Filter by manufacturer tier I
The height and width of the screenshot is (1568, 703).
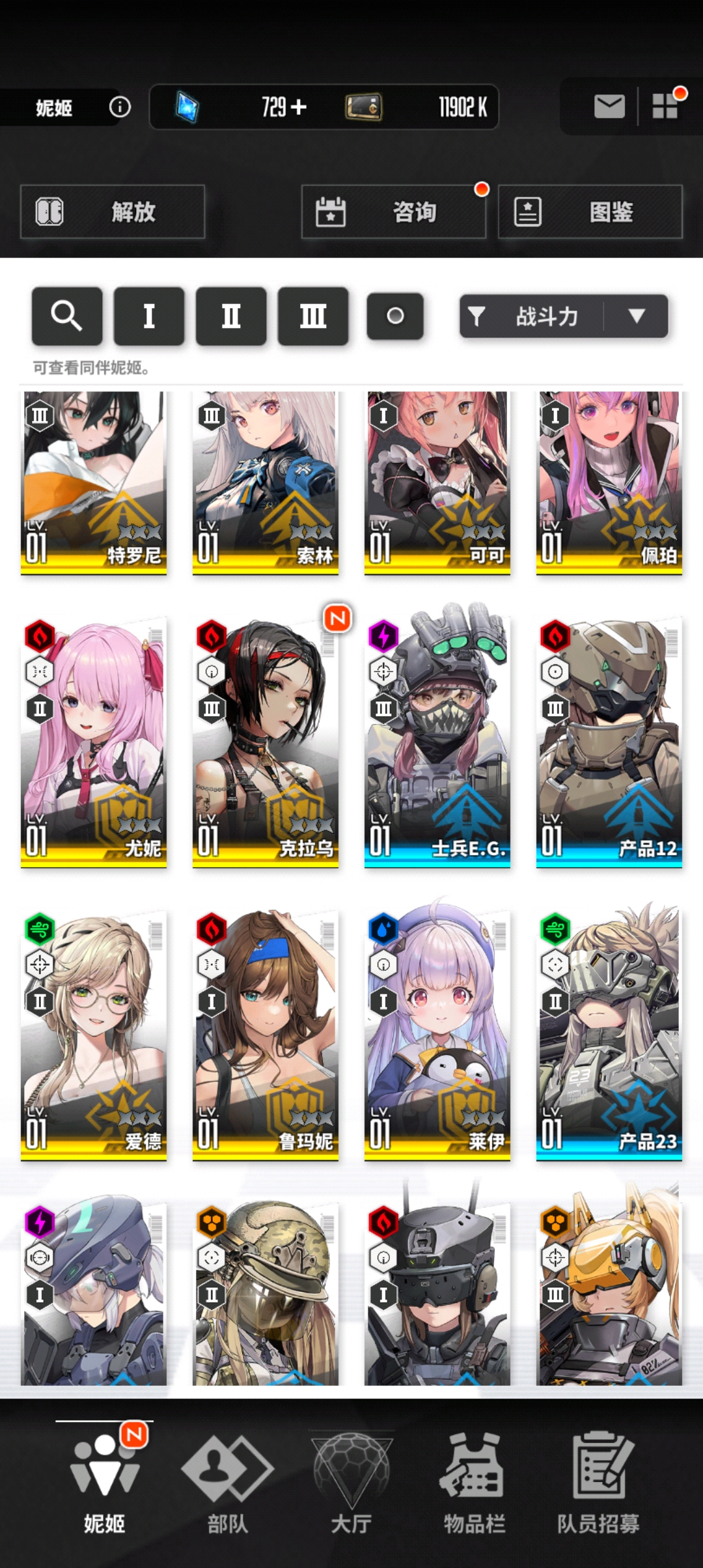click(149, 316)
